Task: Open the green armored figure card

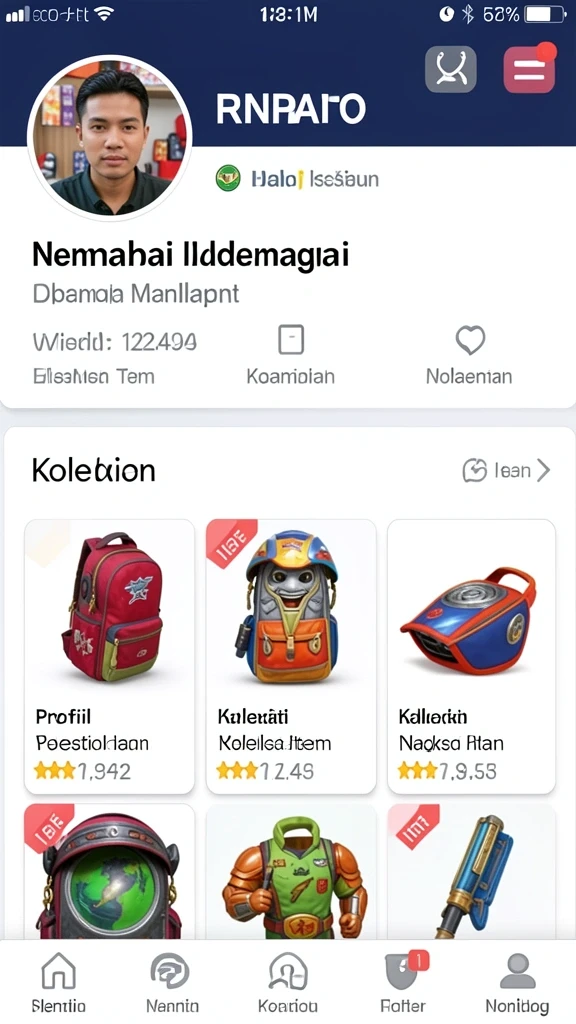Action: tap(291, 872)
